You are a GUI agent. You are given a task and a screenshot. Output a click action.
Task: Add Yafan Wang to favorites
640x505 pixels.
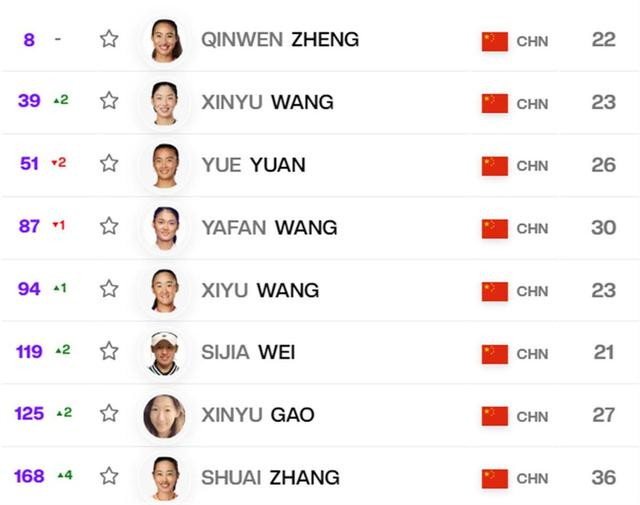tap(109, 226)
